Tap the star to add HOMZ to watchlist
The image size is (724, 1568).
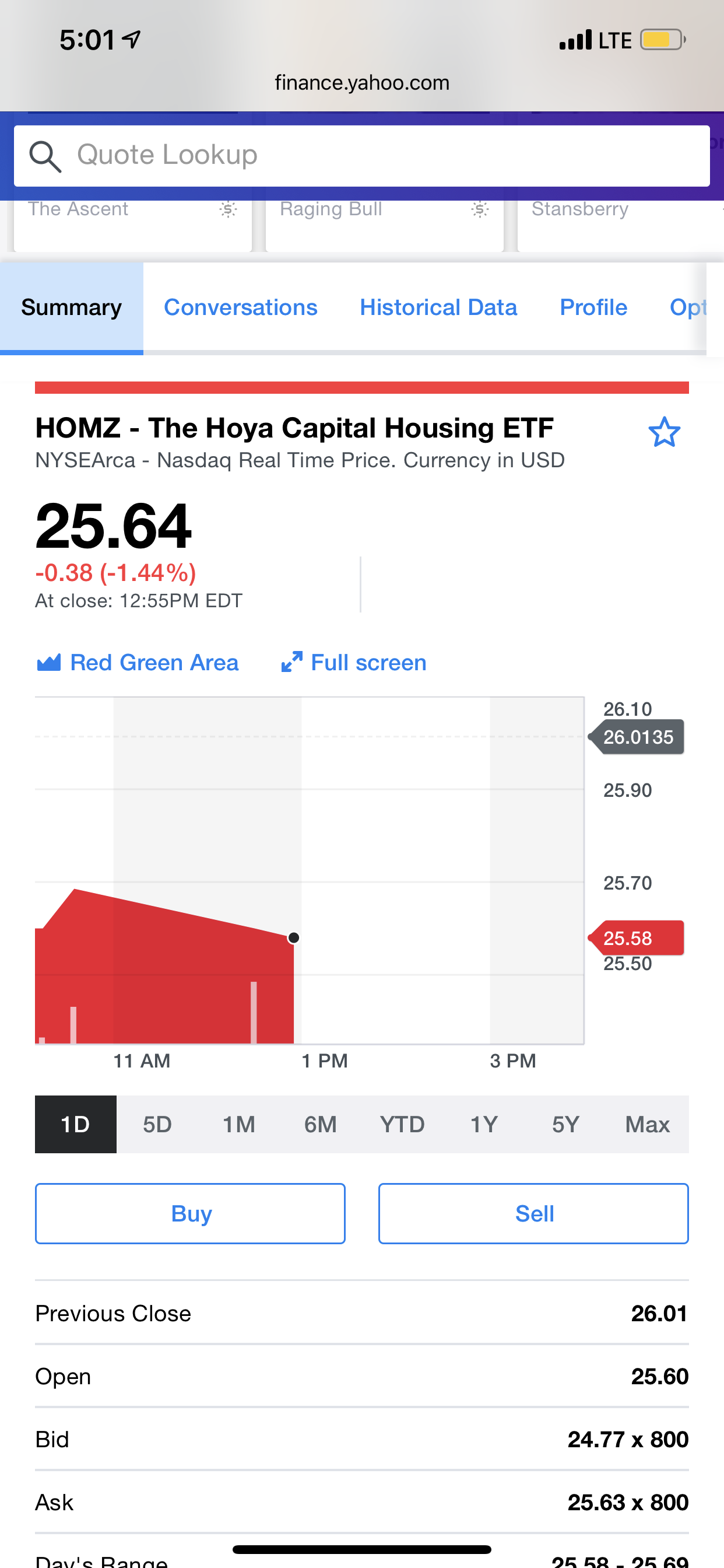point(665,432)
